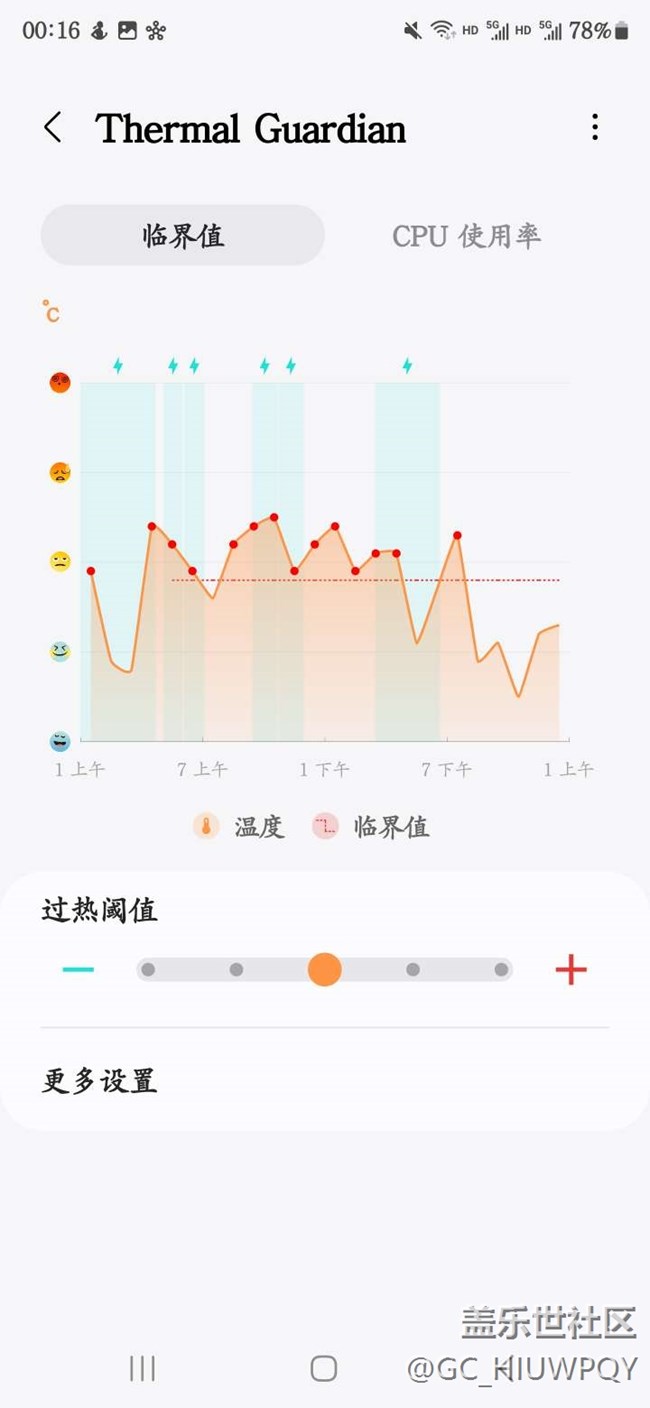
Task: Set threshold slider to the rightmost dot
Action: 501,970
